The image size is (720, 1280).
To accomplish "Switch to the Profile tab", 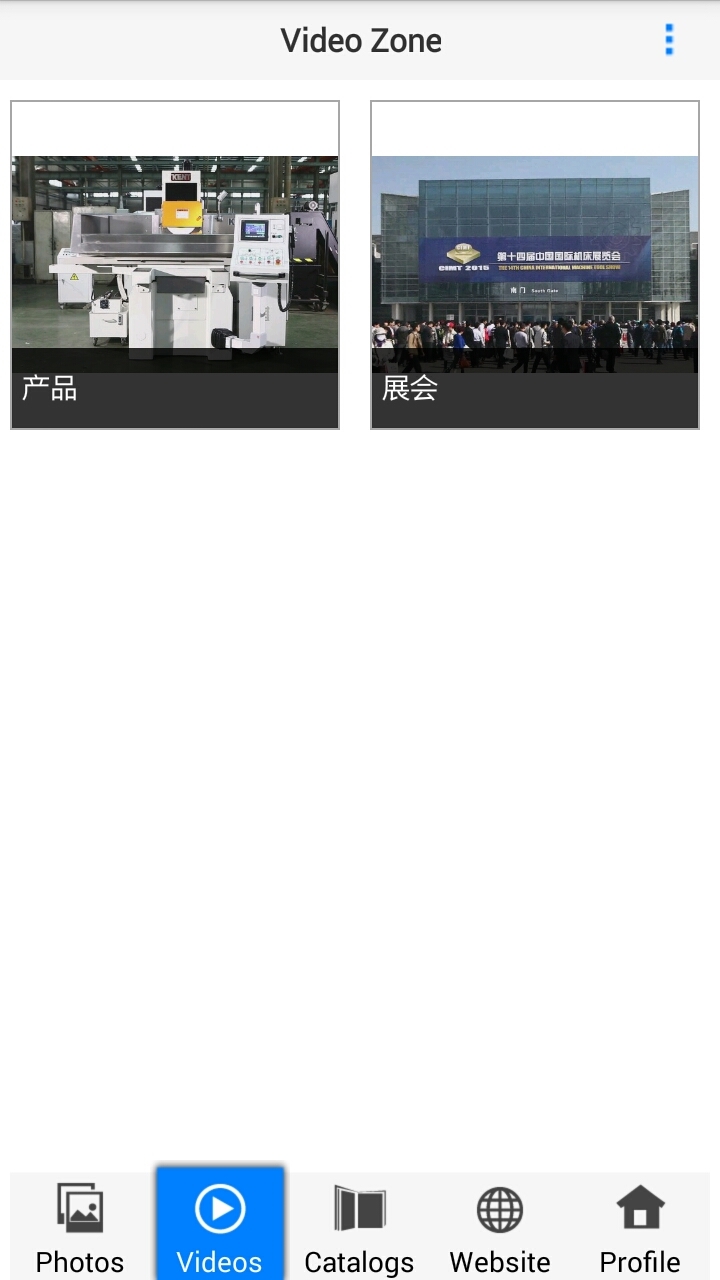I will [640, 1227].
